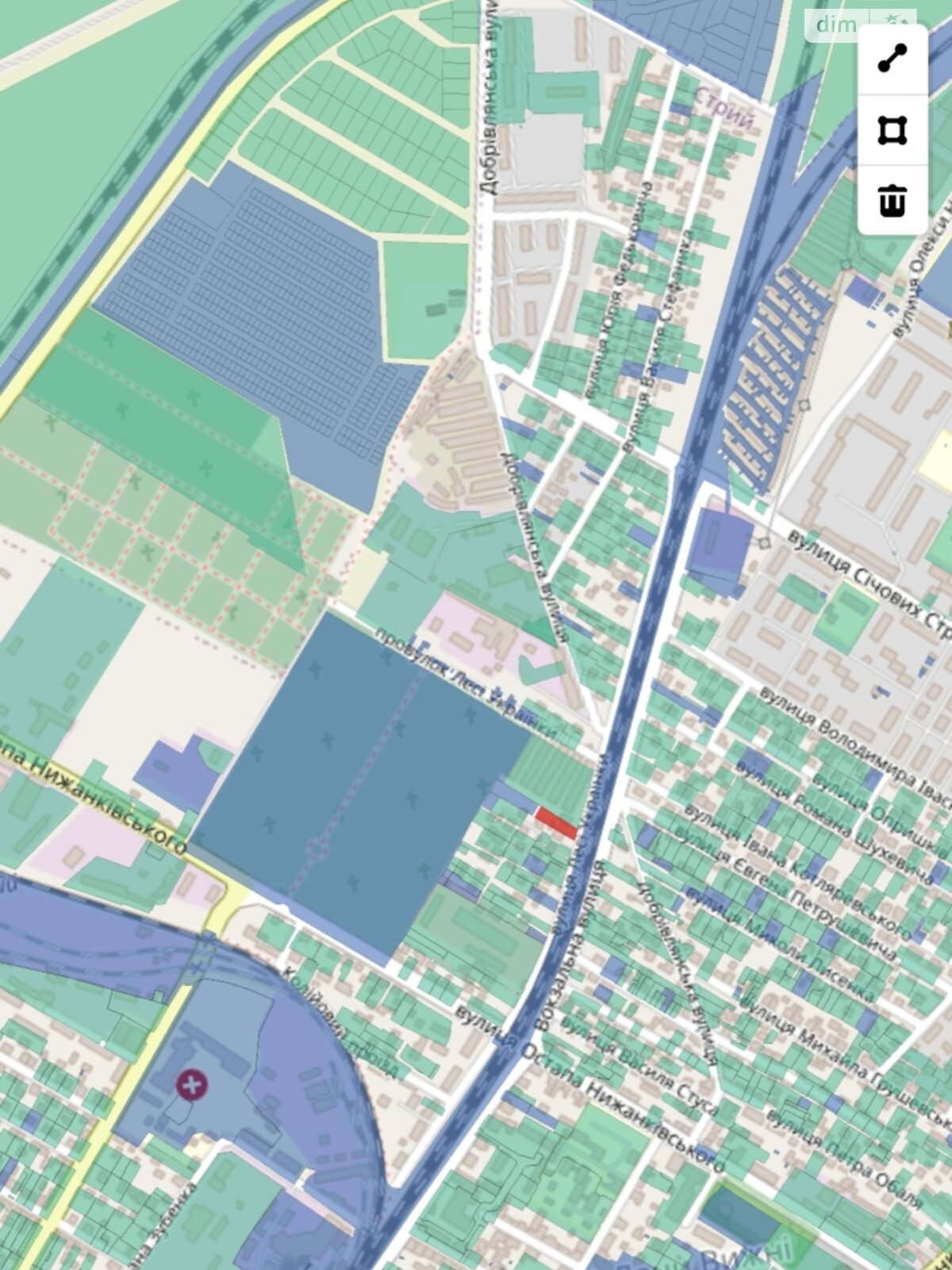Select the draw polygon tool
This screenshot has height=1270, width=952.
point(892,130)
